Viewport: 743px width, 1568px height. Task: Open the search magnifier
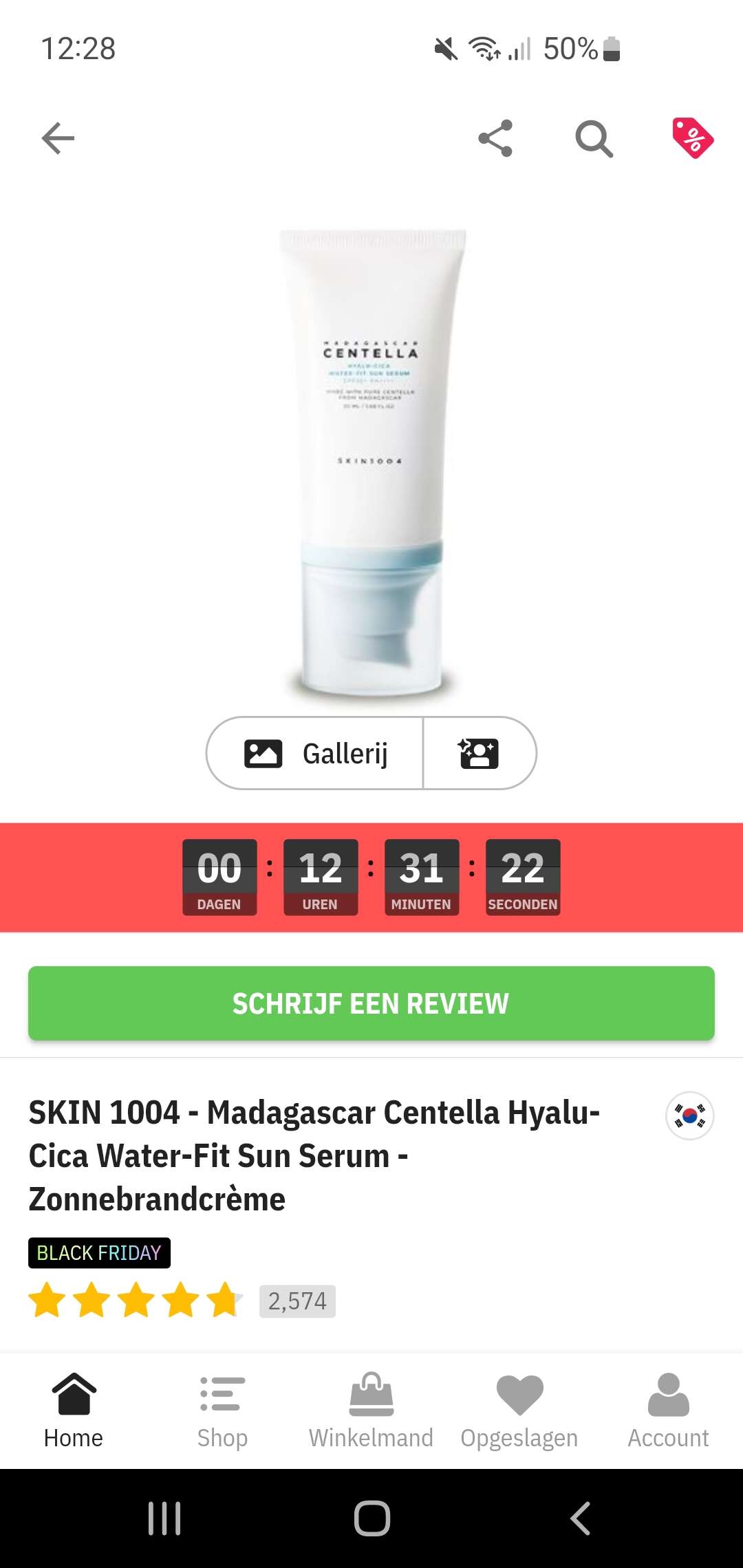tap(594, 139)
